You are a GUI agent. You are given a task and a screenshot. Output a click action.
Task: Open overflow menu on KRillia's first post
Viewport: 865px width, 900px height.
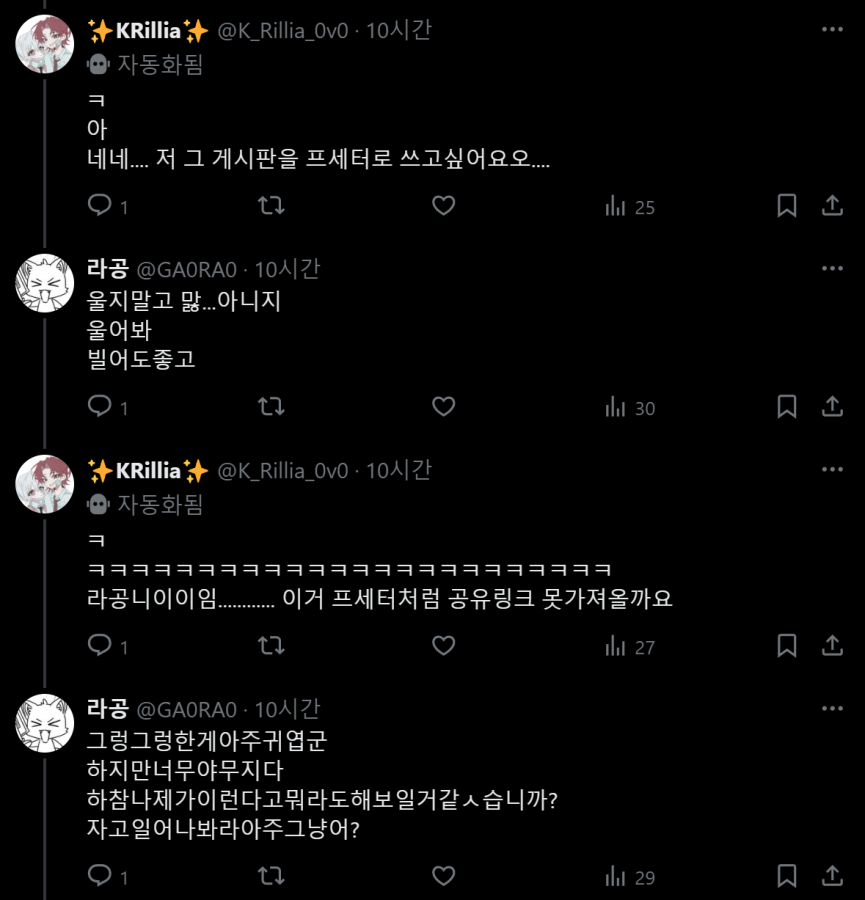coord(832,29)
